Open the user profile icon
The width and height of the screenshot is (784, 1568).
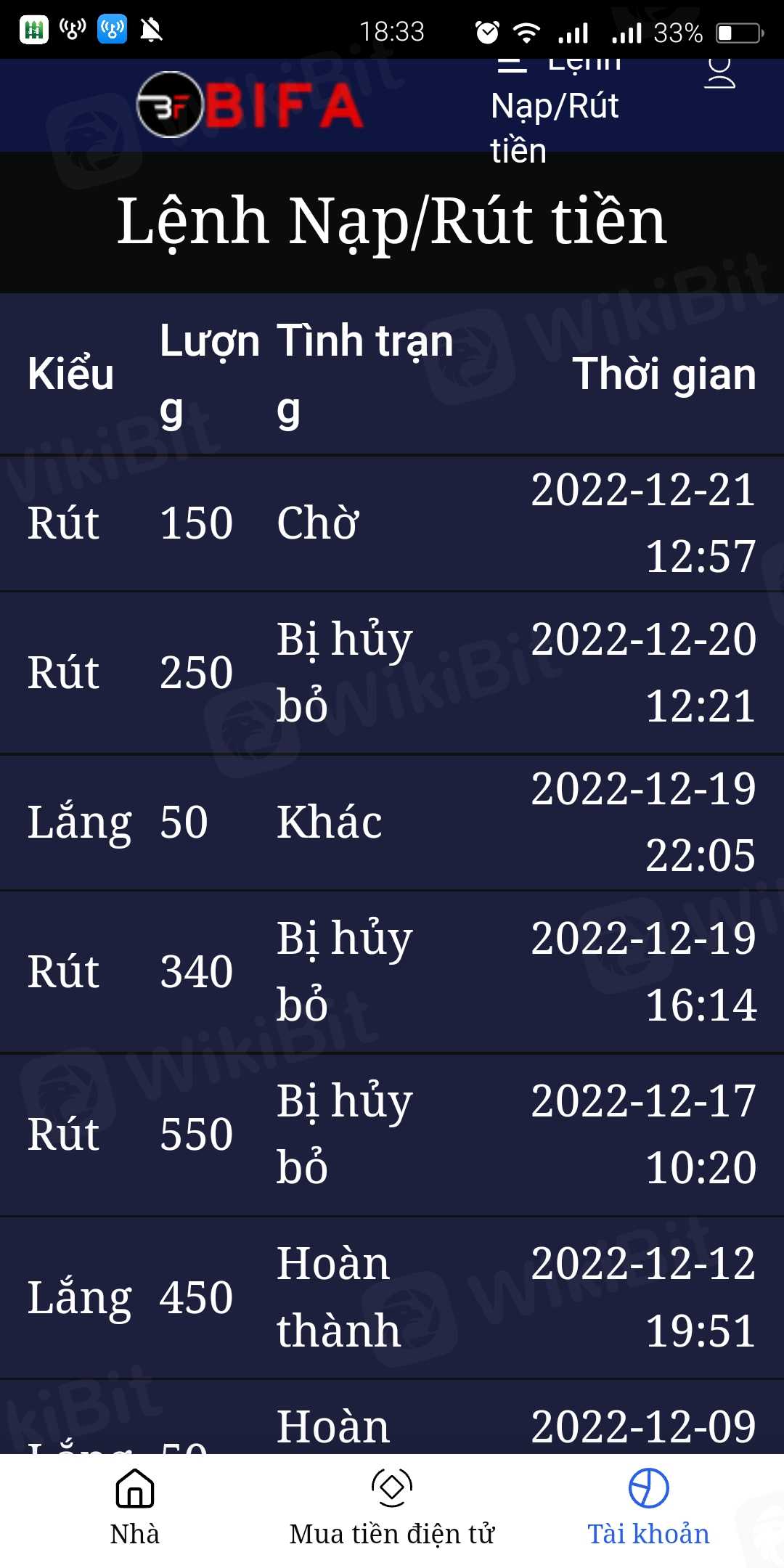(x=719, y=73)
